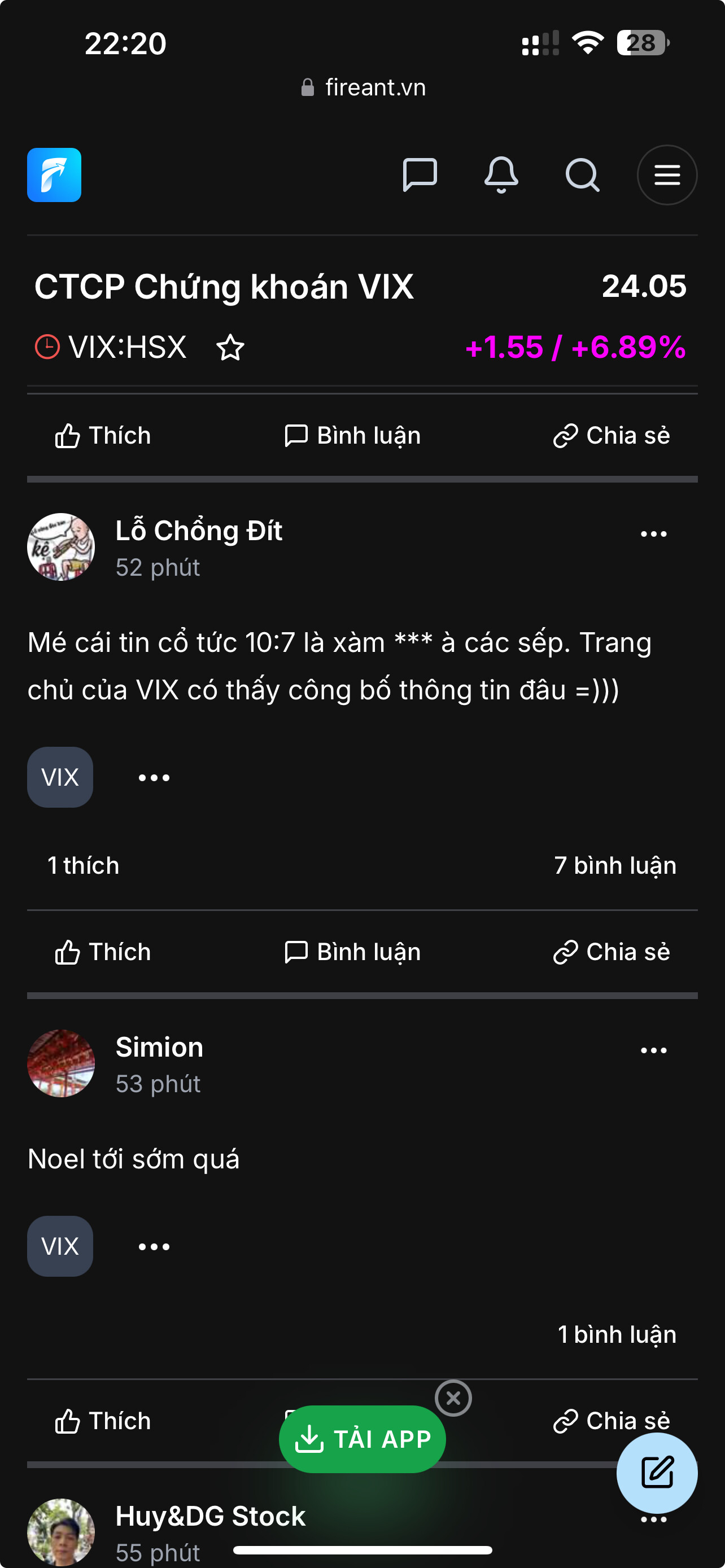Share Lỗ Chổng Đít's post via Chia sẻ
Image resolution: width=725 pixels, height=1568 pixels.
click(611, 952)
